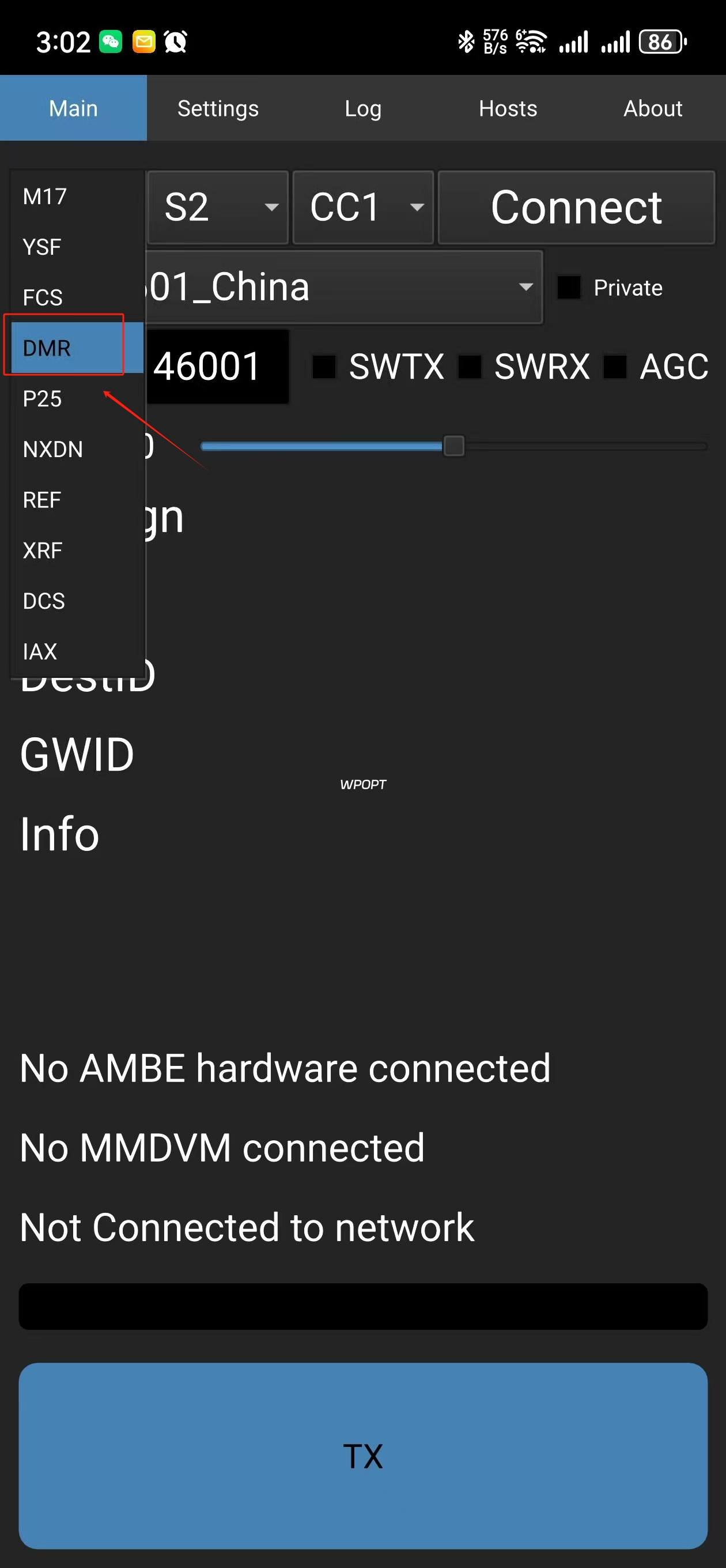Toggle the SWTX checkbox

tap(324, 367)
